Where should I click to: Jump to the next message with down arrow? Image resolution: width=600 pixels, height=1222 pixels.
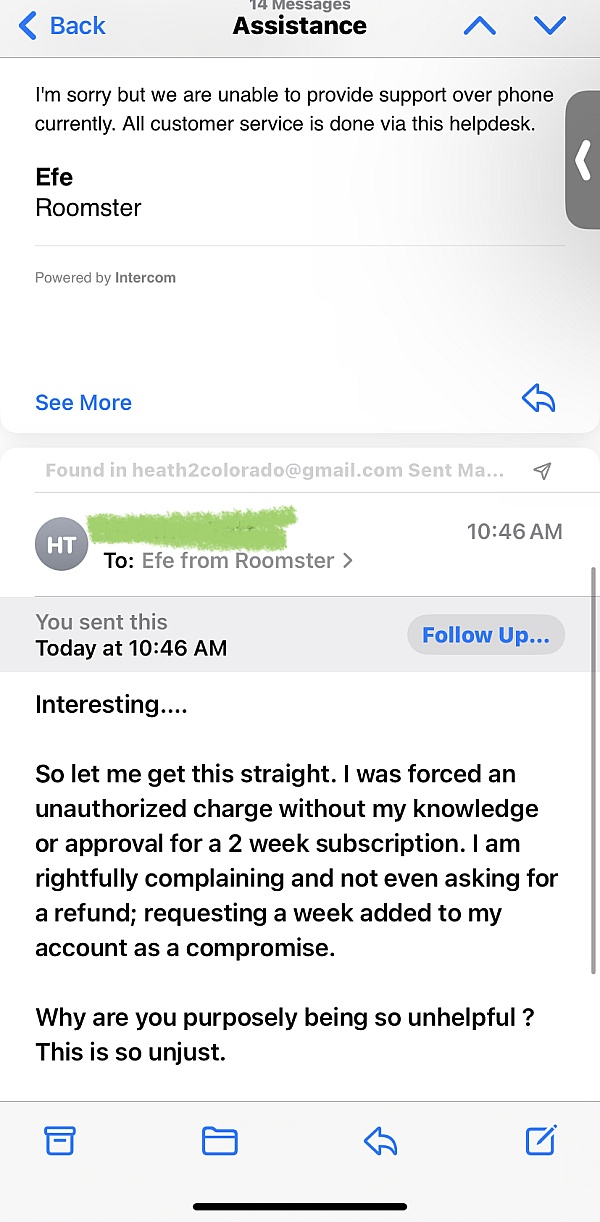coord(551,26)
